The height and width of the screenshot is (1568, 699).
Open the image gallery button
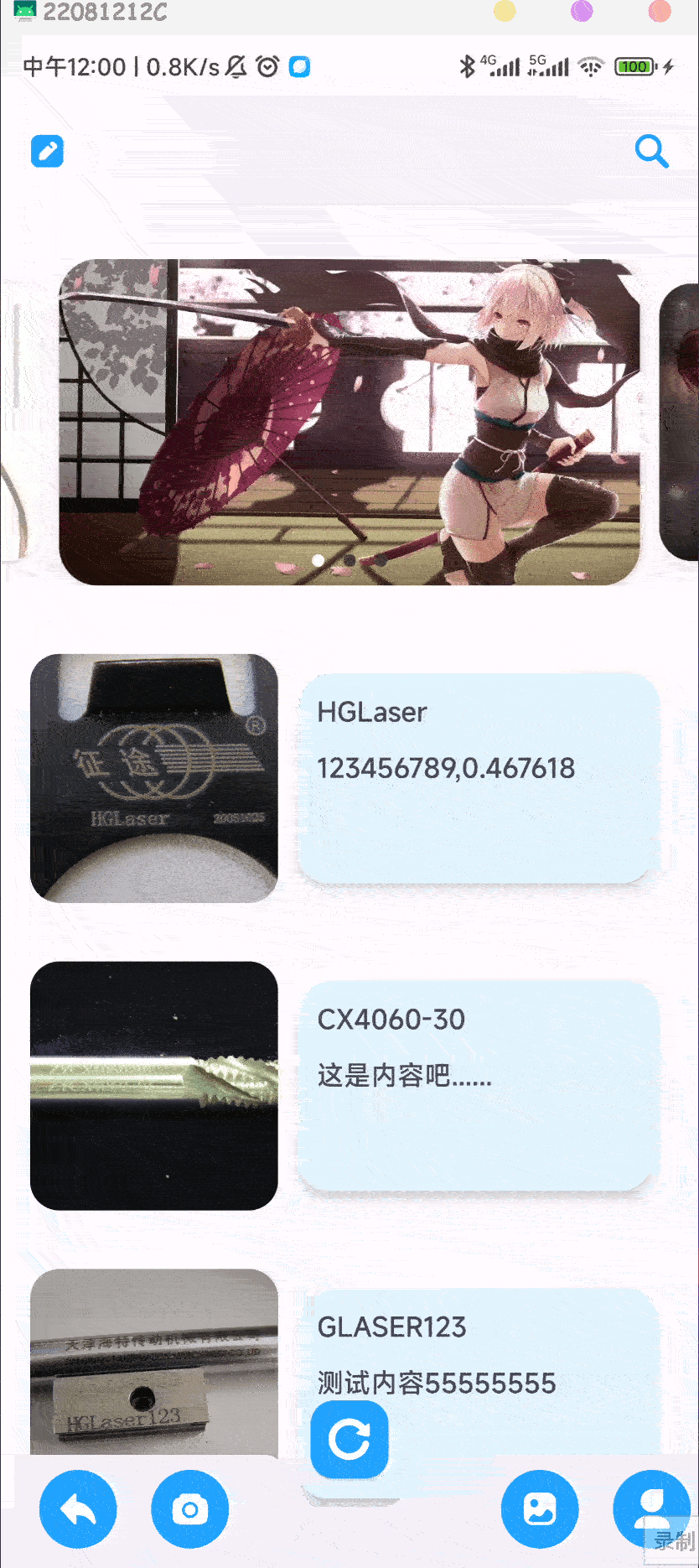coord(540,1509)
